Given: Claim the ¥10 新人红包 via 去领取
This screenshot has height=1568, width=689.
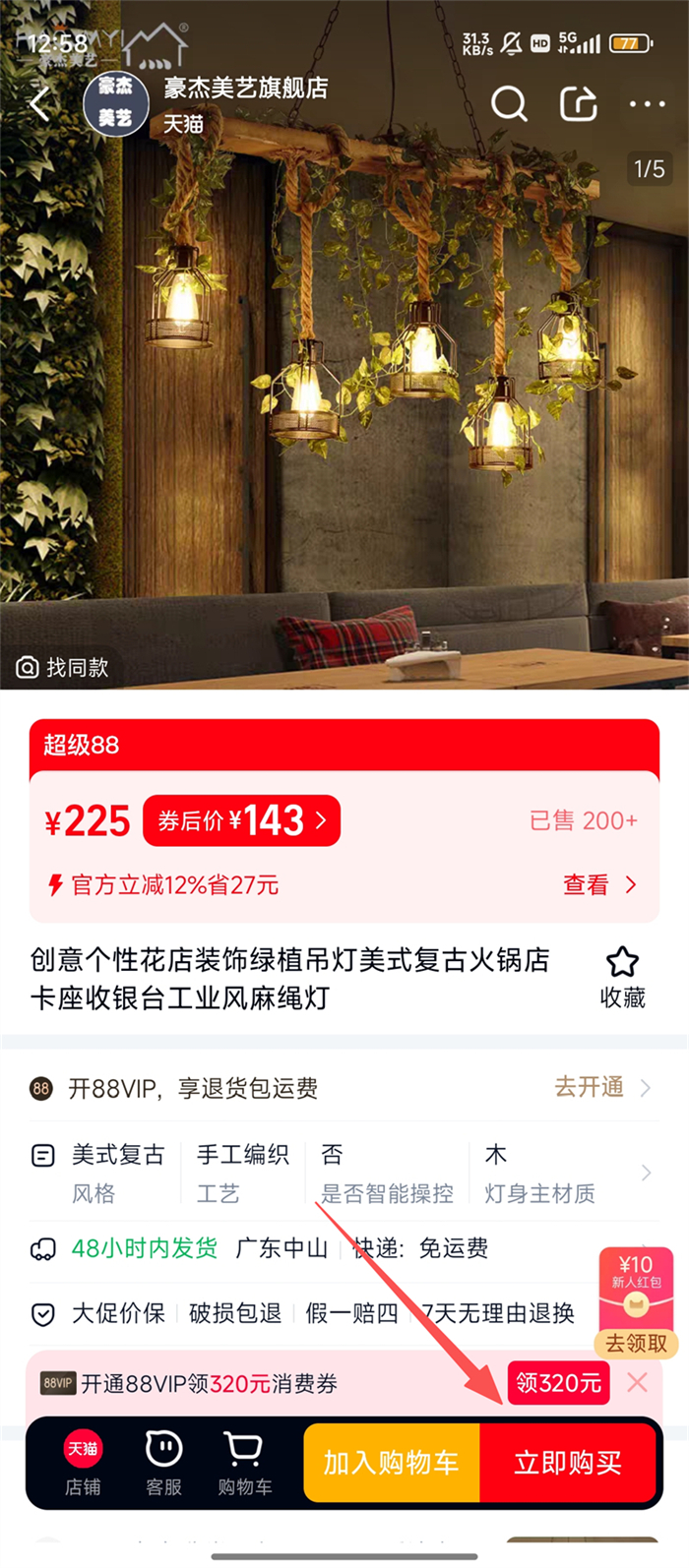Looking at the screenshot, I should click(636, 1343).
